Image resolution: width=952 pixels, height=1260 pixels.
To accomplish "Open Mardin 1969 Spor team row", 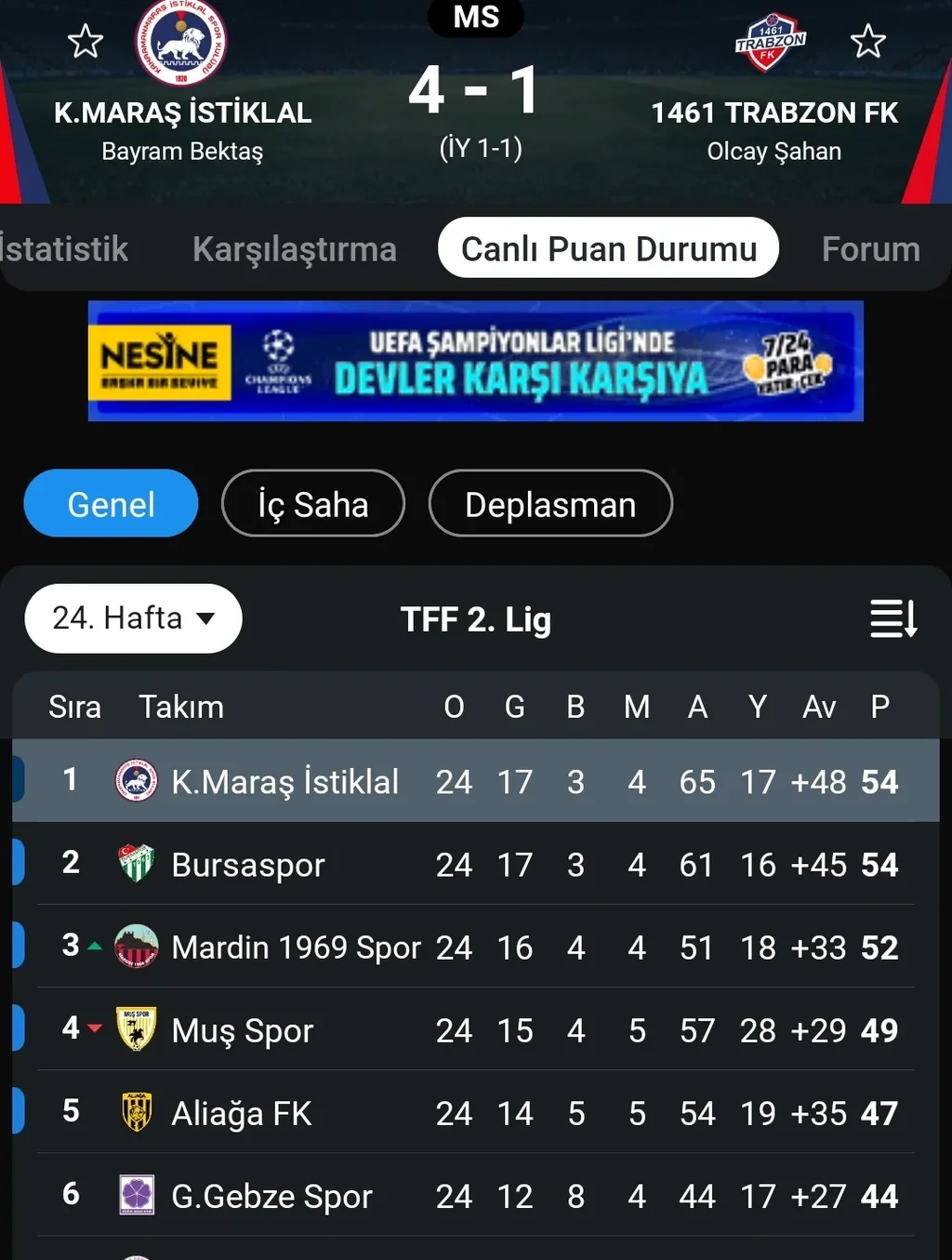I will point(296,947).
